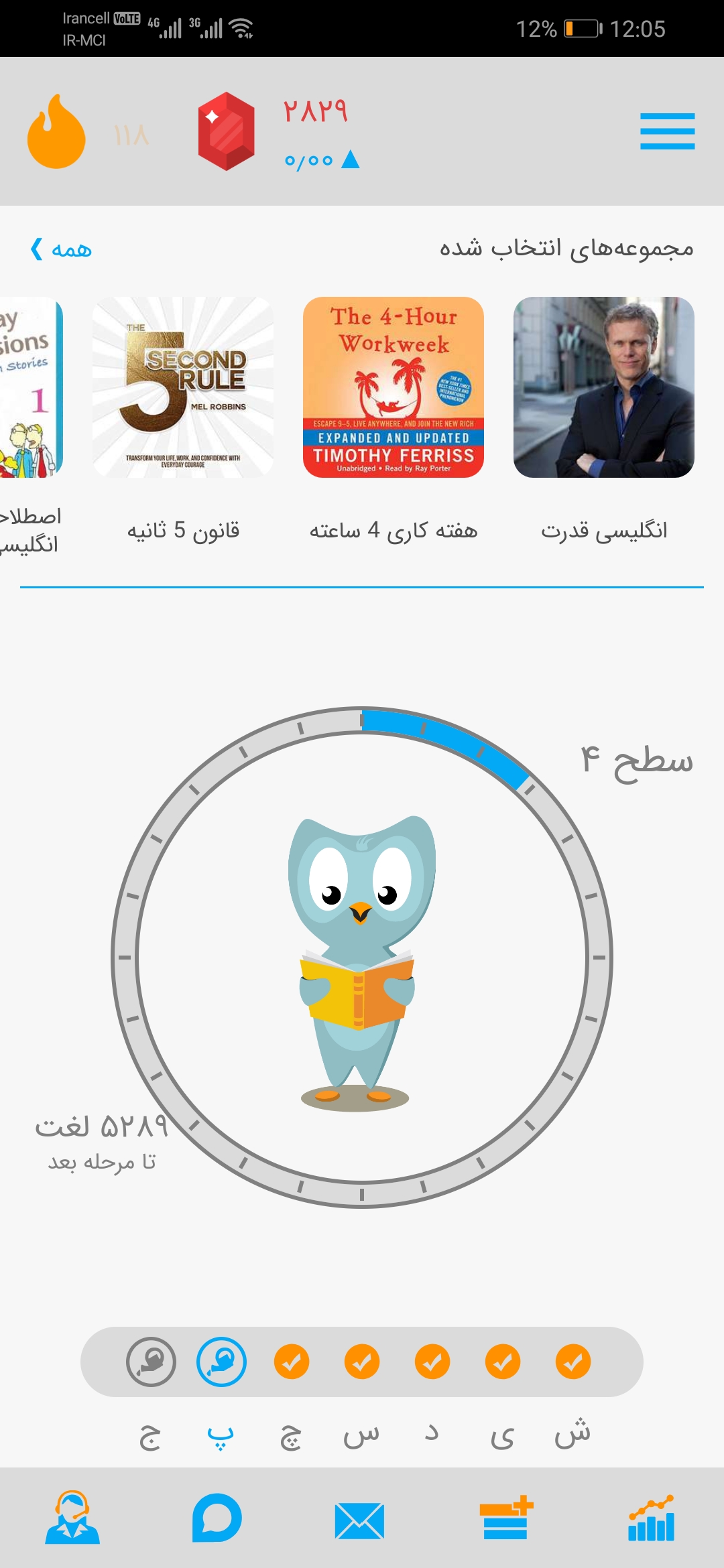This screenshot has width=724, height=1568.
Task: Open the support agent tab
Action: pos(72,1518)
